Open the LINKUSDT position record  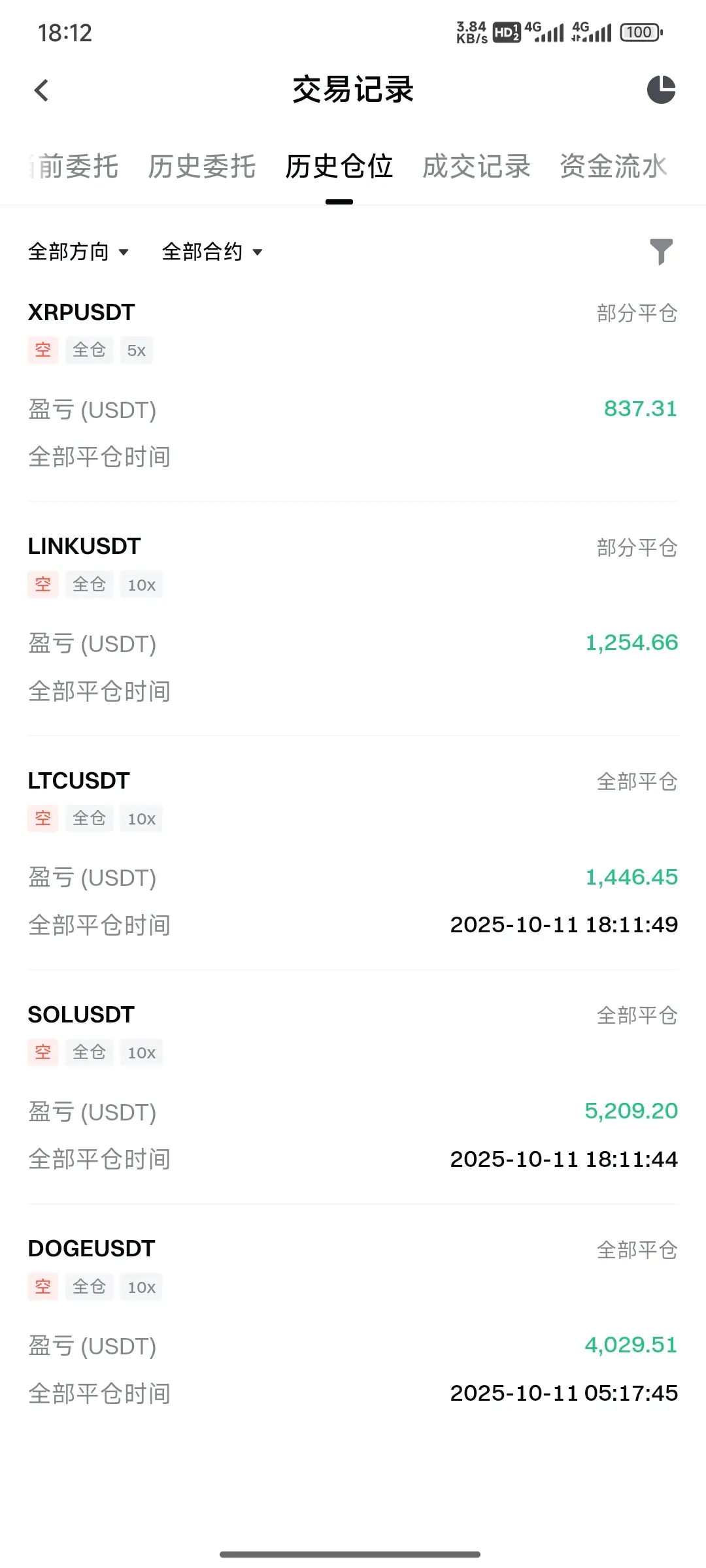point(353,619)
